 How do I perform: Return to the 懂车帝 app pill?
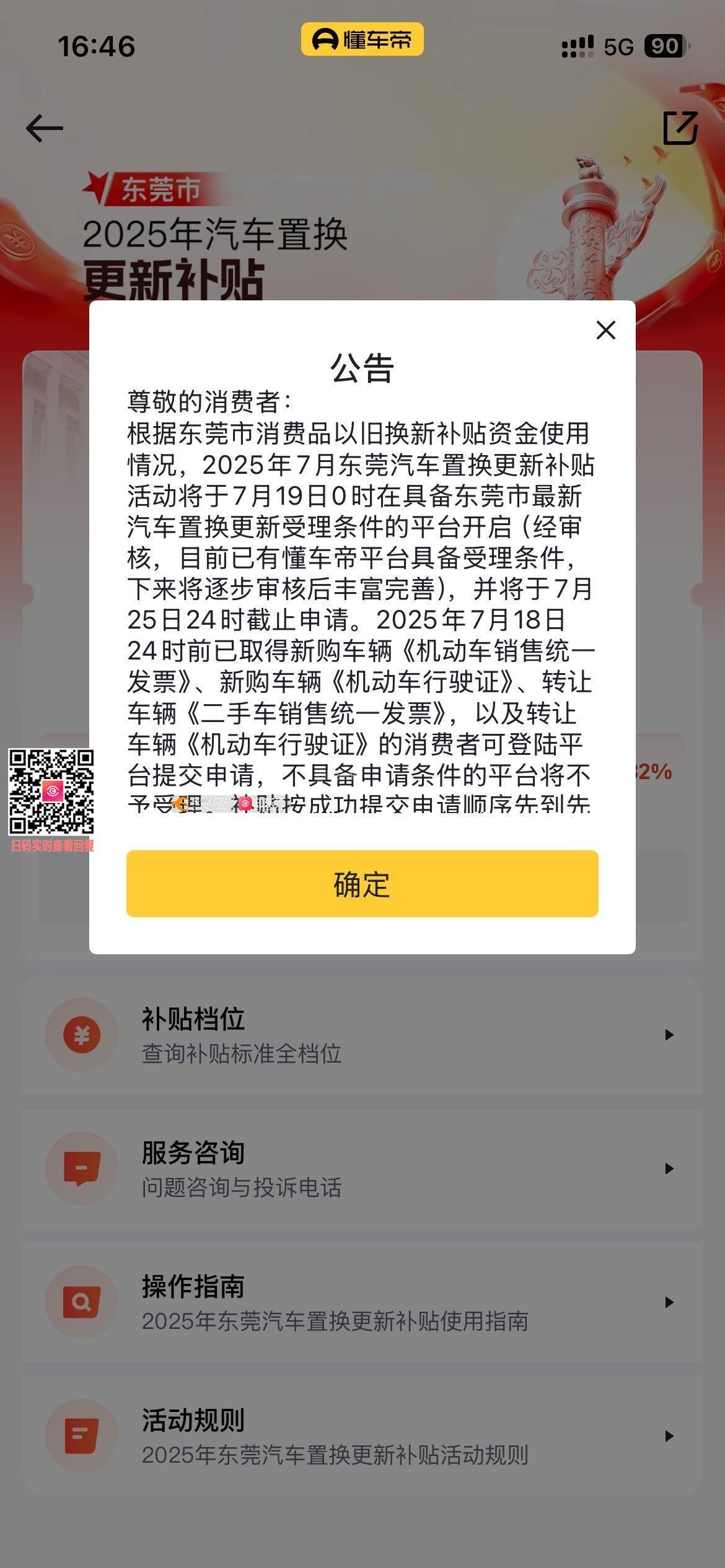(362, 40)
